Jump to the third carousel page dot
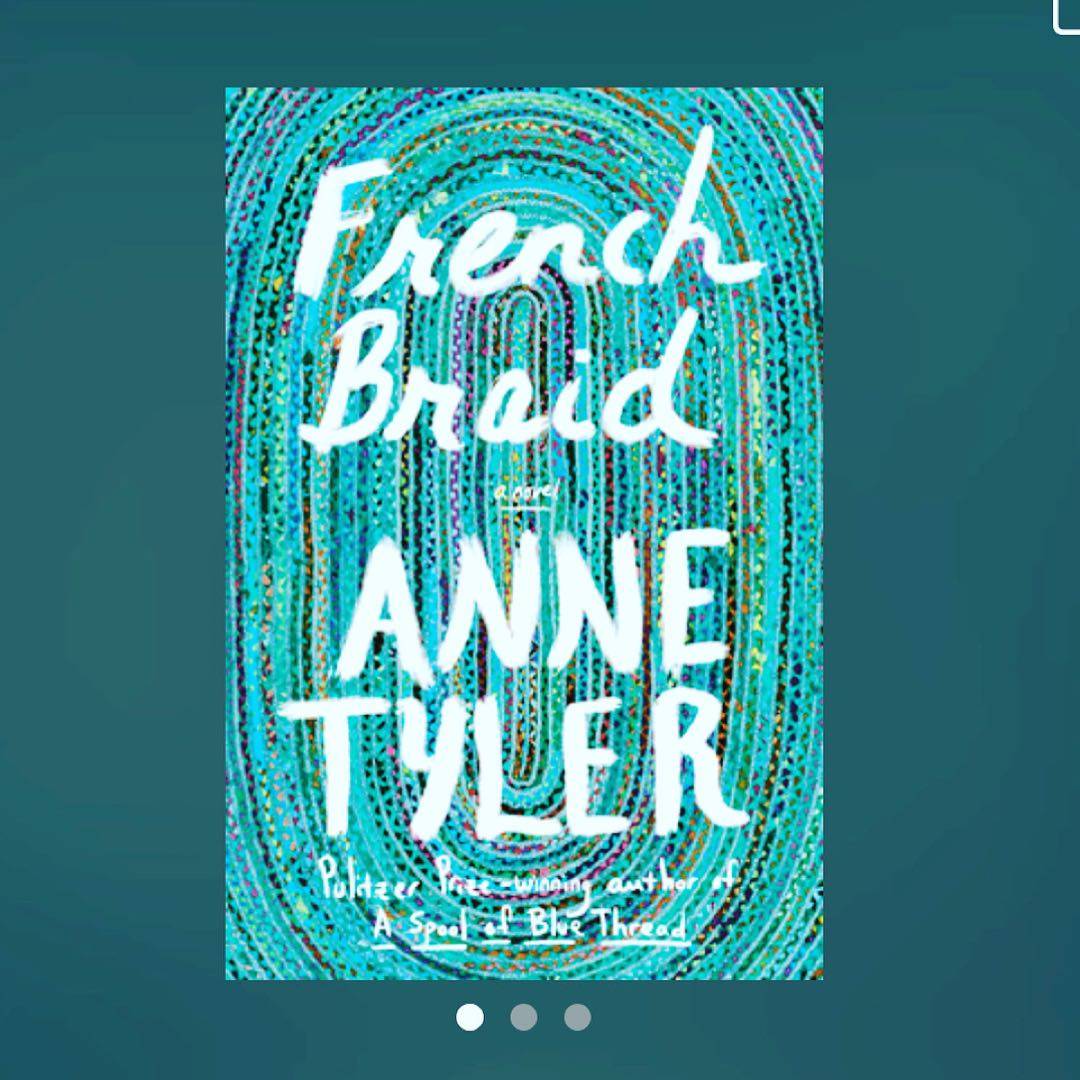The image size is (1080, 1080). click(x=577, y=1018)
